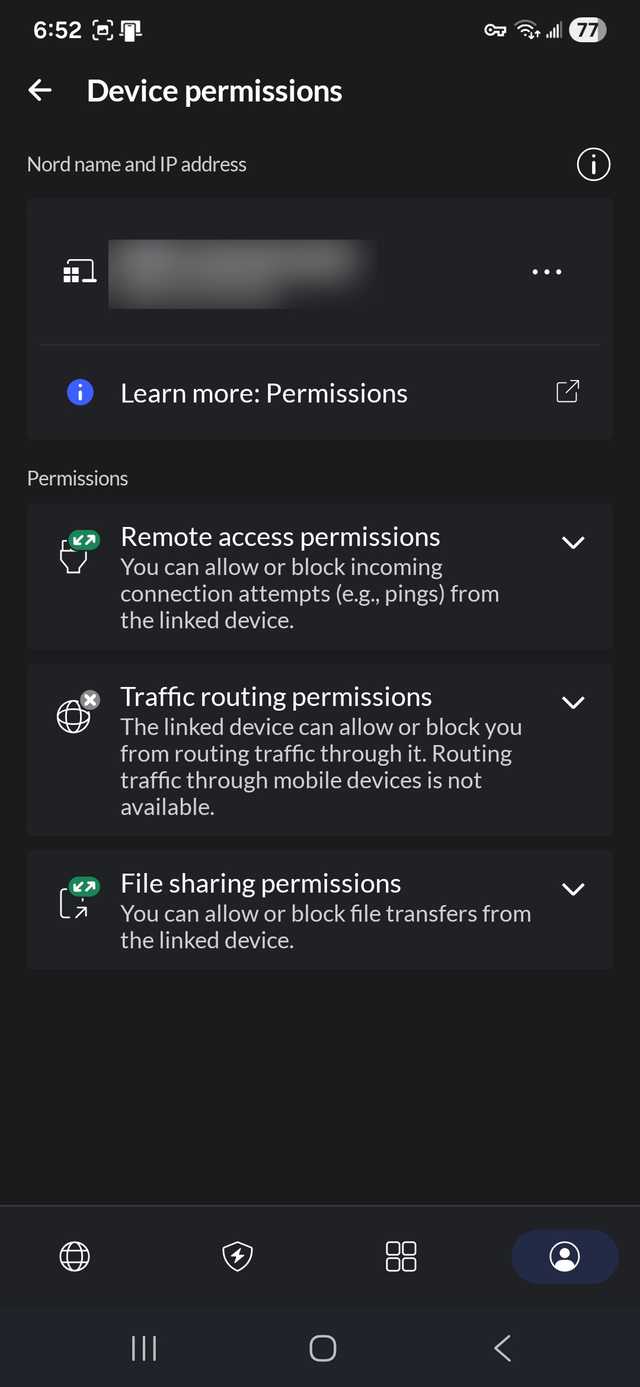Switch to the globe tab in bottom navigation
The image size is (640, 1387).
click(x=75, y=1256)
